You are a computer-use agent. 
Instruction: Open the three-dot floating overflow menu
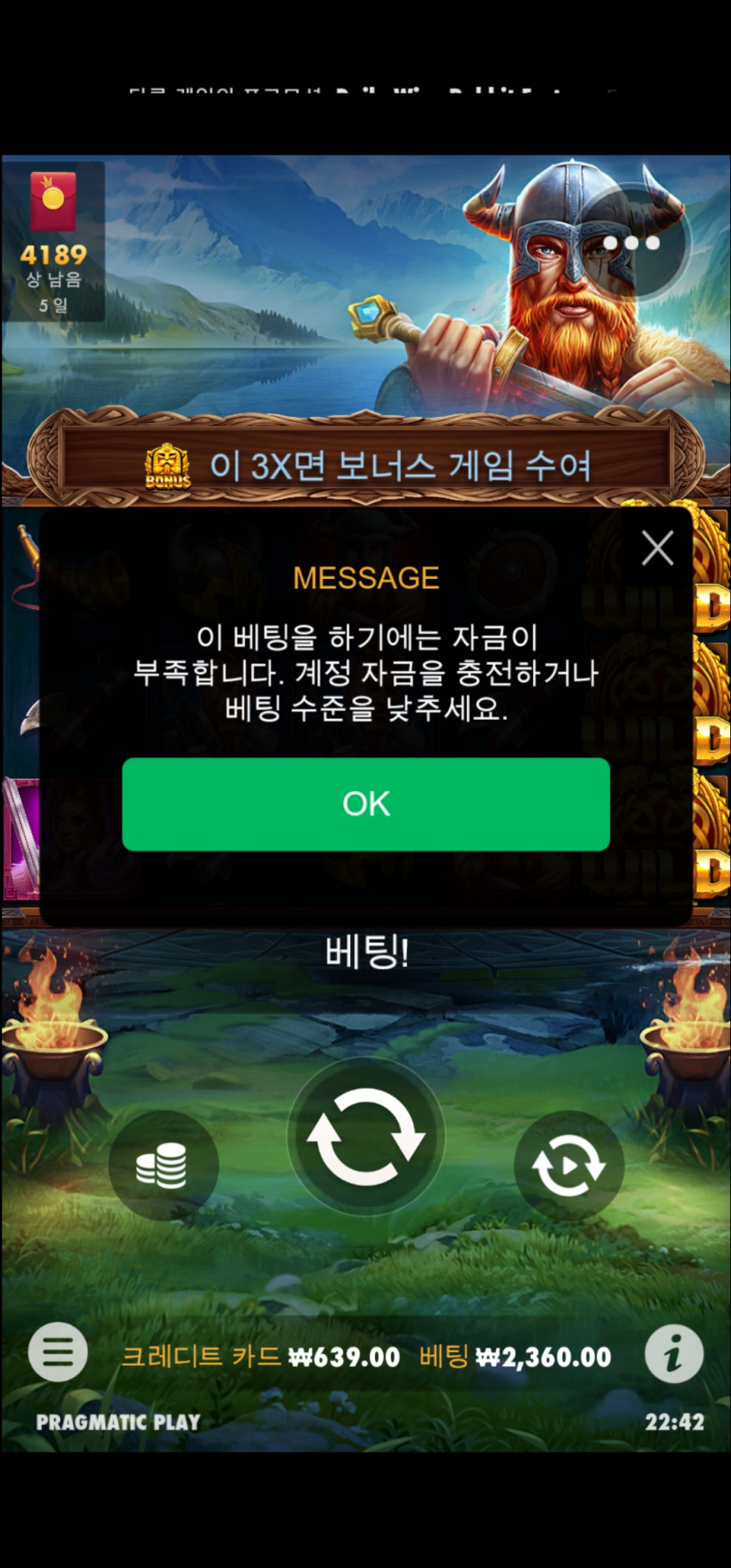point(632,243)
